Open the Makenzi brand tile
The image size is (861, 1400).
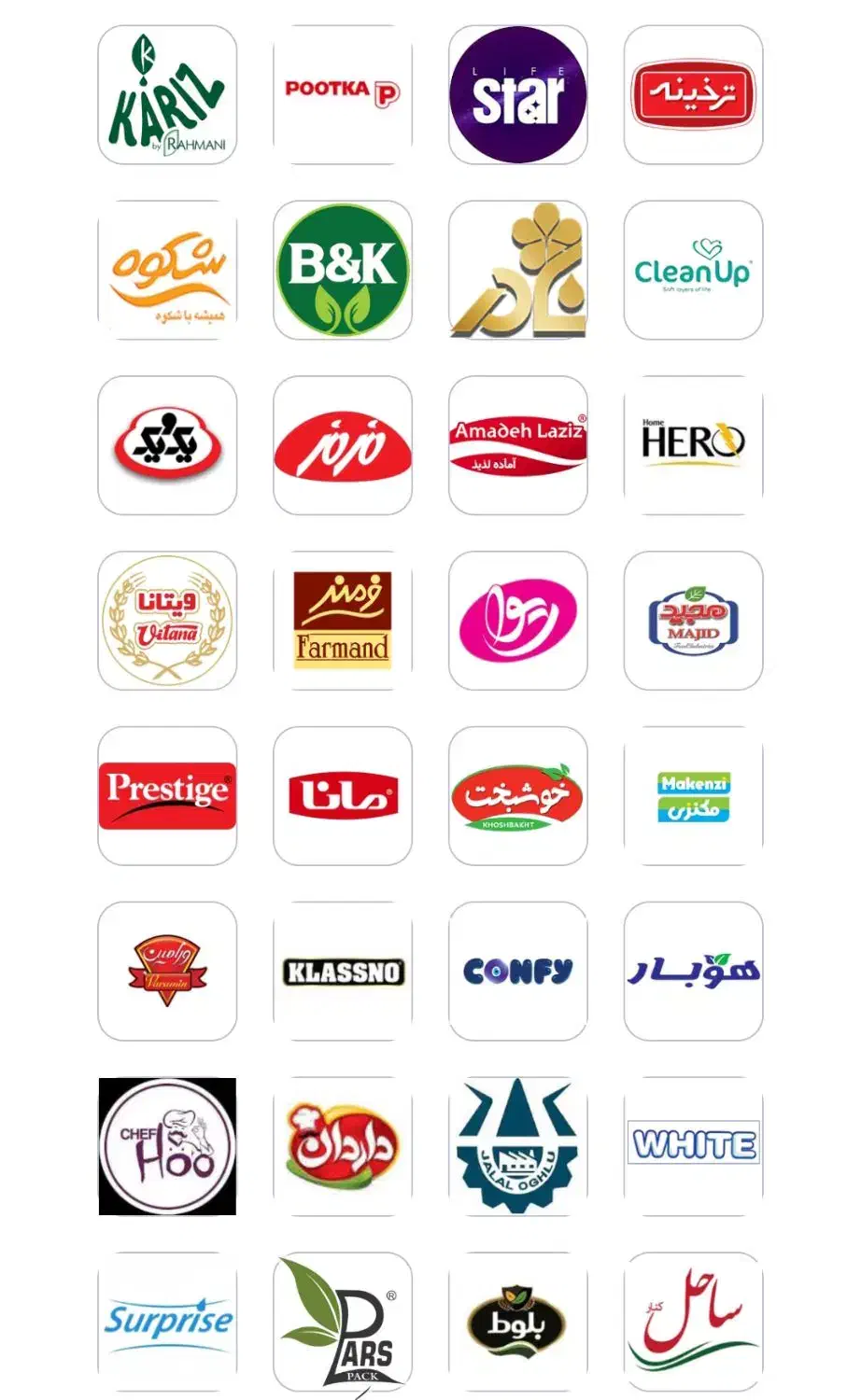pyautogui.click(x=694, y=796)
